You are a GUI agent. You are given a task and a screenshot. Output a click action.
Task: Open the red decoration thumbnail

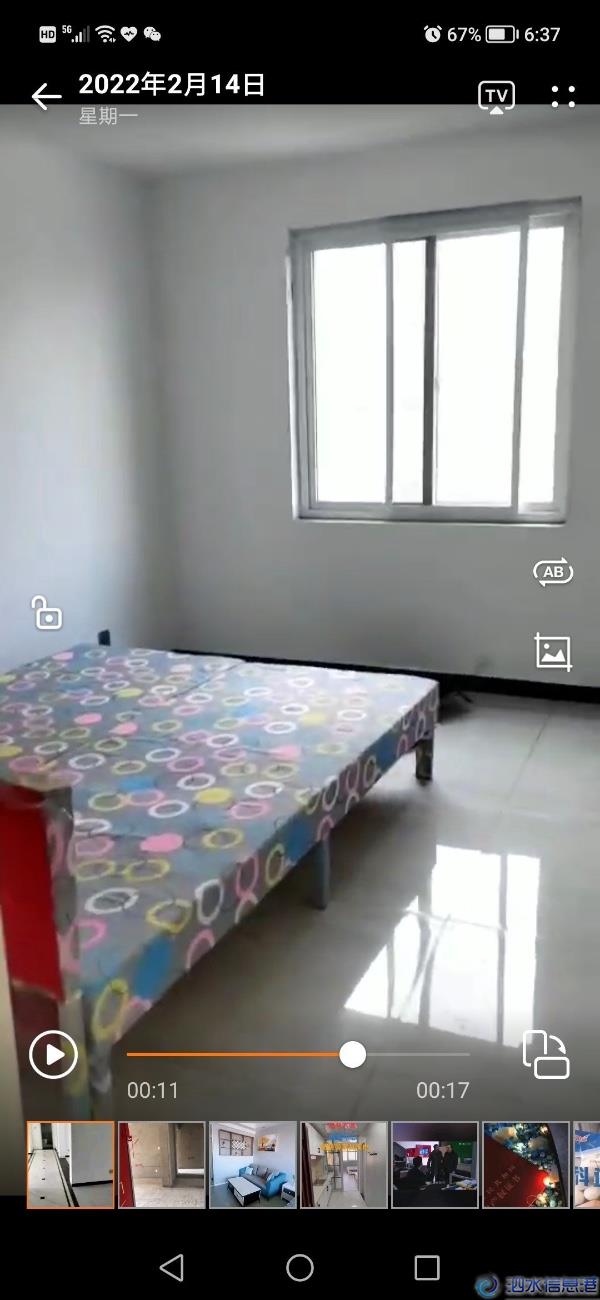pyautogui.click(x=526, y=1165)
